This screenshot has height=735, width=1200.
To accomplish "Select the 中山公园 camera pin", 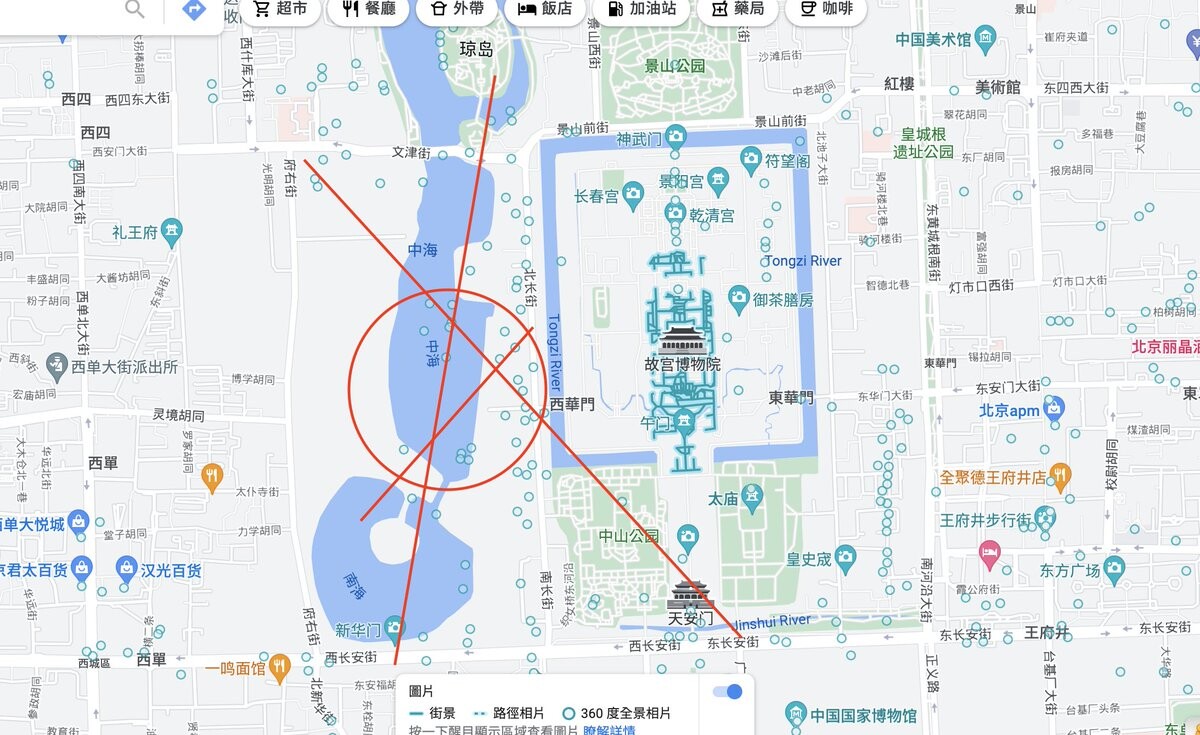I will [687, 537].
